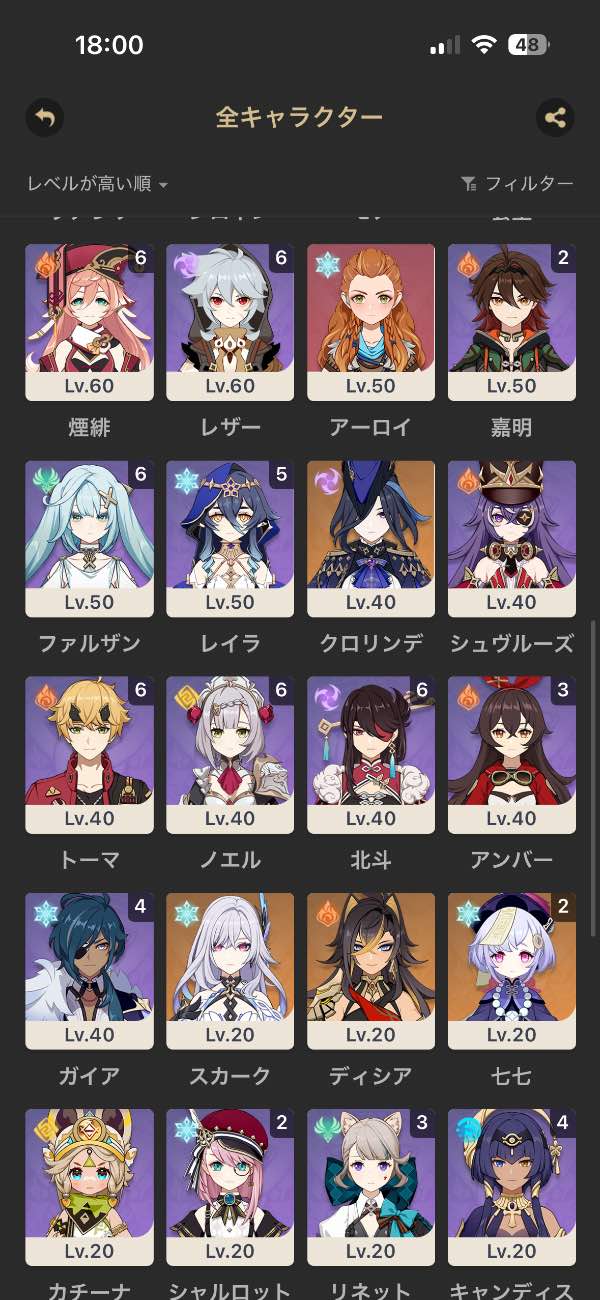The width and height of the screenshot is (600, 1300).
Task: Tap the ファルザン character card
Action: pyautogui.click(x=89, y=538)
